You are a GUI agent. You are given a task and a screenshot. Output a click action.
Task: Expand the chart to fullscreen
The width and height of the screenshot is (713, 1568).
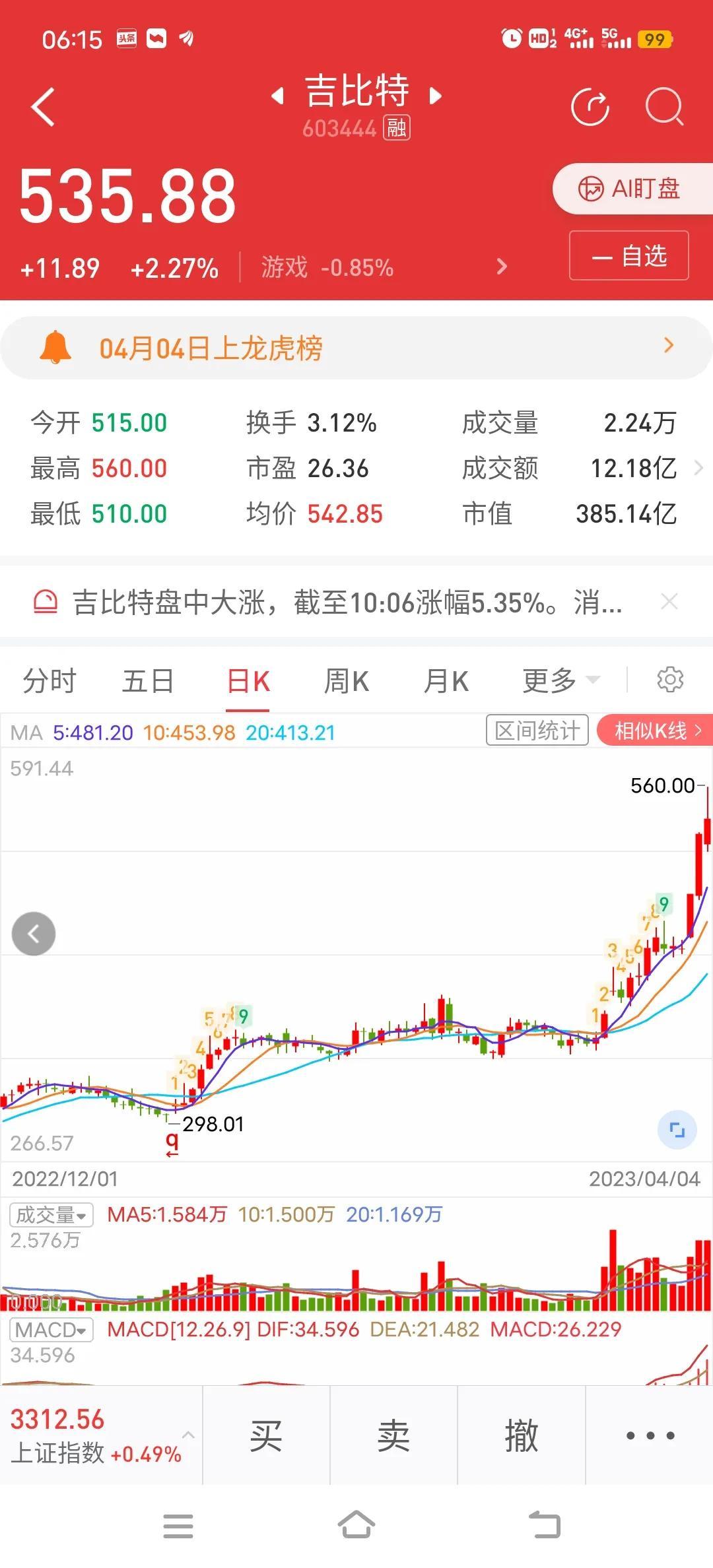677,1130
